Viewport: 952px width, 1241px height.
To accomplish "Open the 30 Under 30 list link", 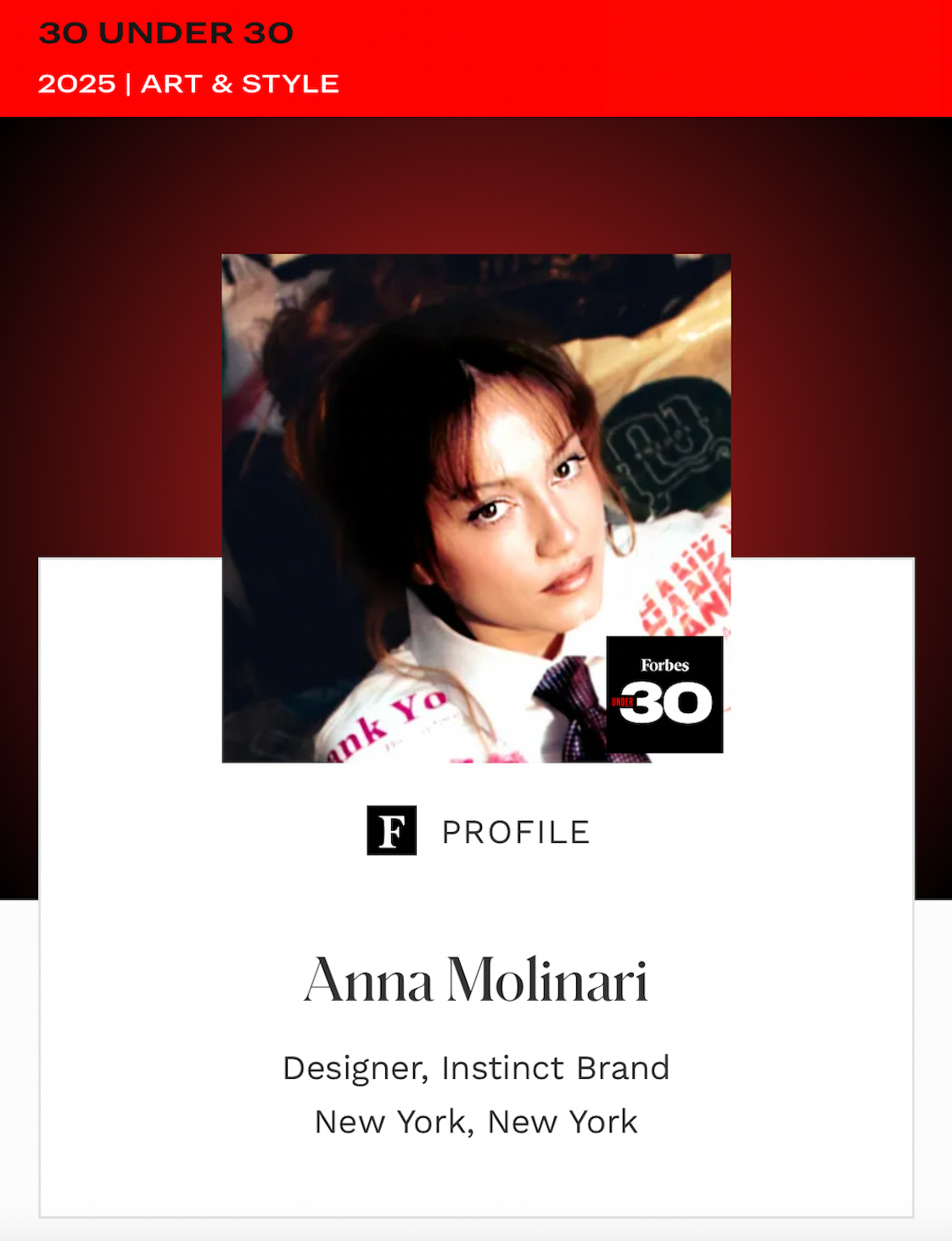I will 166,33.
